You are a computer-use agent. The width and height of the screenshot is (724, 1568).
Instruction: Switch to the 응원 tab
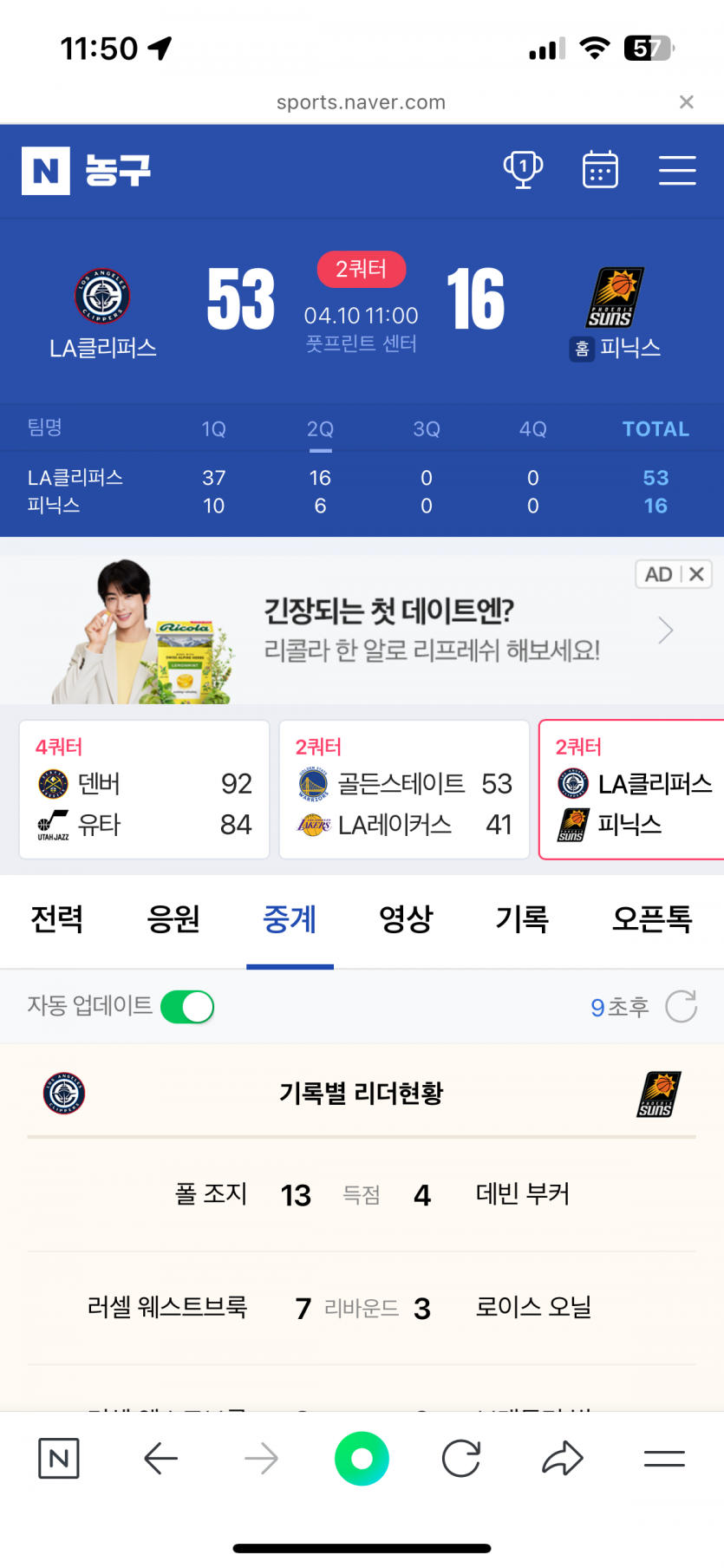click(173, 919)
